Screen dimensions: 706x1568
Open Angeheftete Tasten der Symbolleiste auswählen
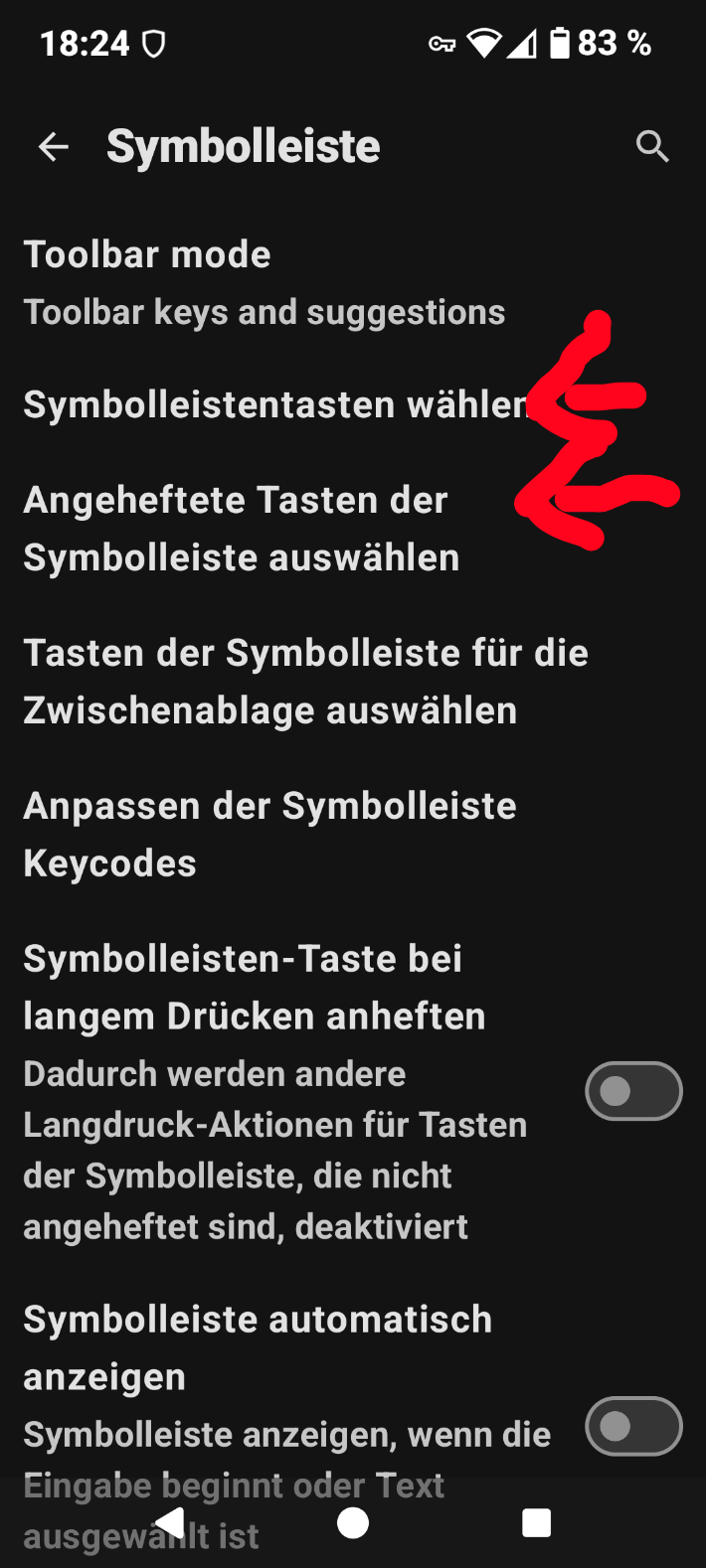coord(353,529)
